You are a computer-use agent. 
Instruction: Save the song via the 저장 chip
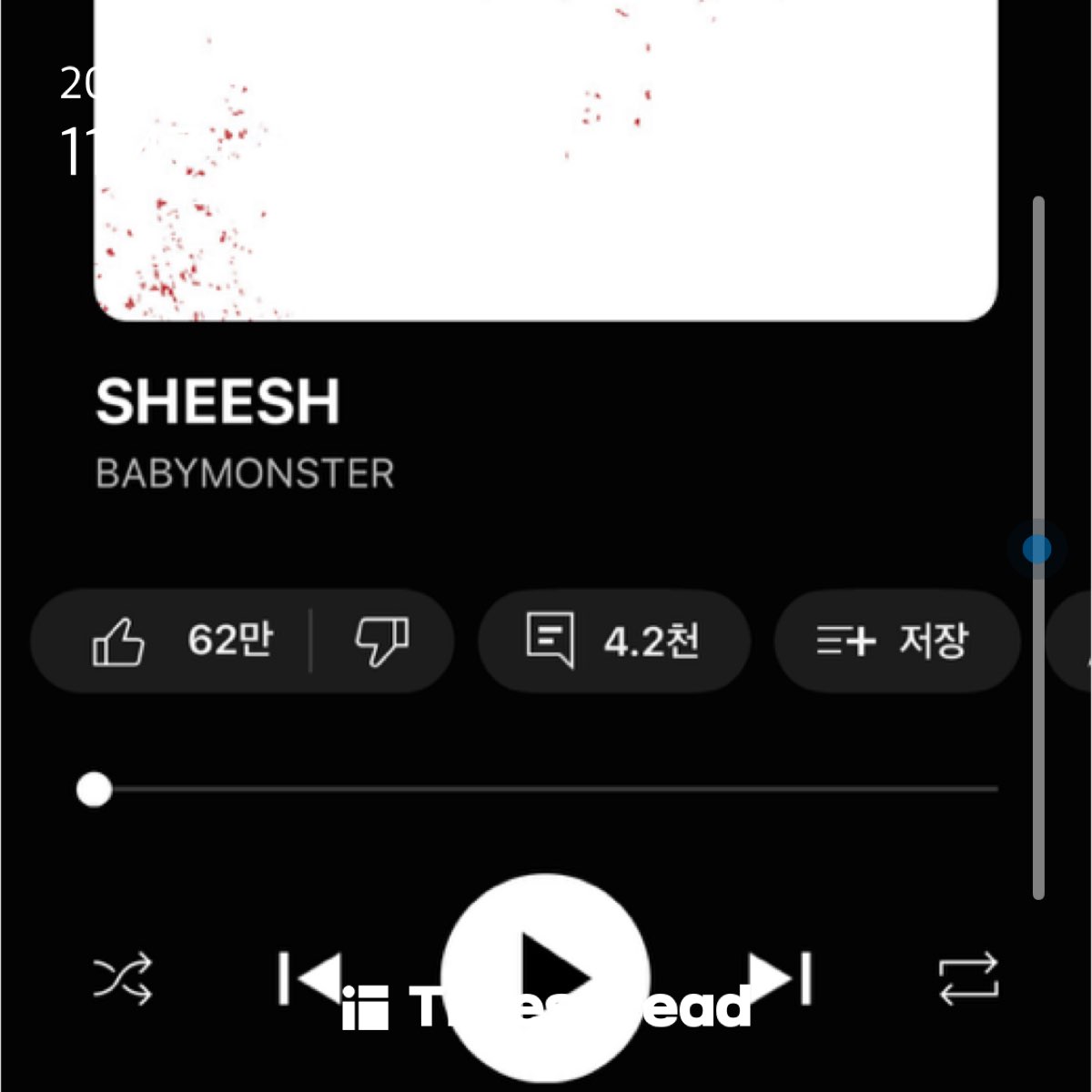click(x=895, y=641)
